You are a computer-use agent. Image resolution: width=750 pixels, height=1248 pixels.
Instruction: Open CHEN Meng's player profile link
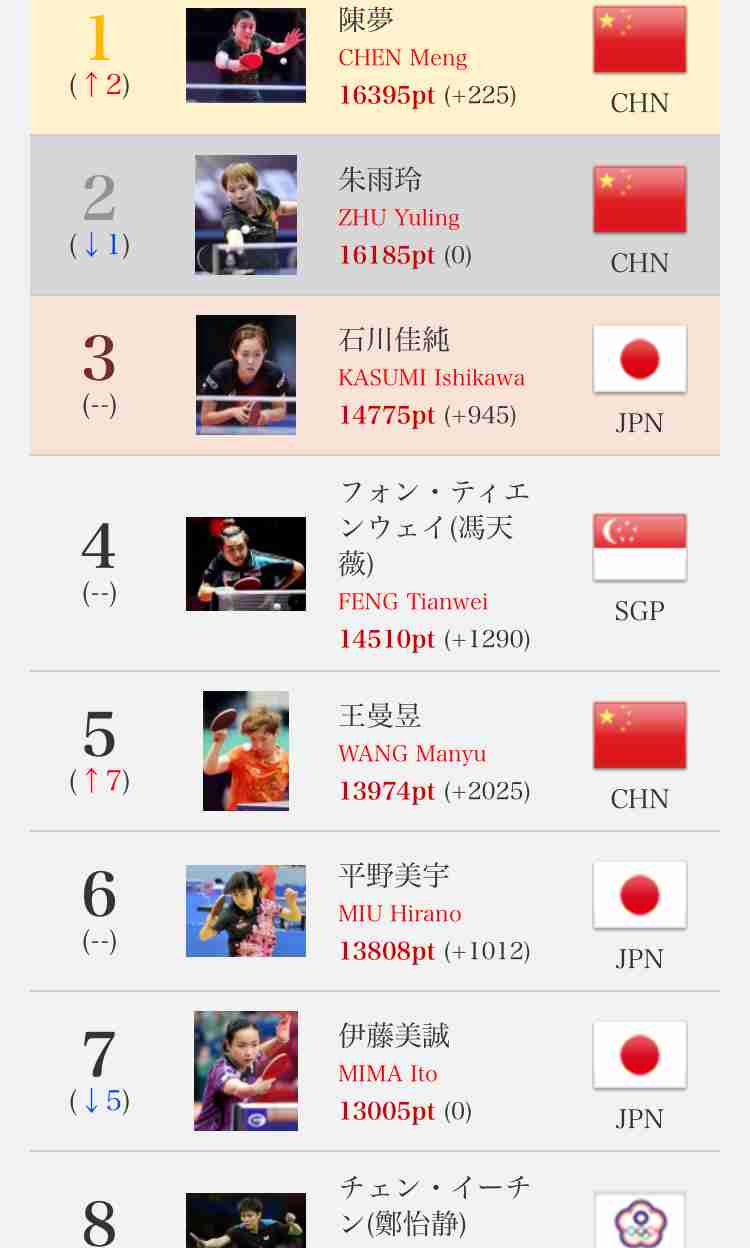pos(403,58)
